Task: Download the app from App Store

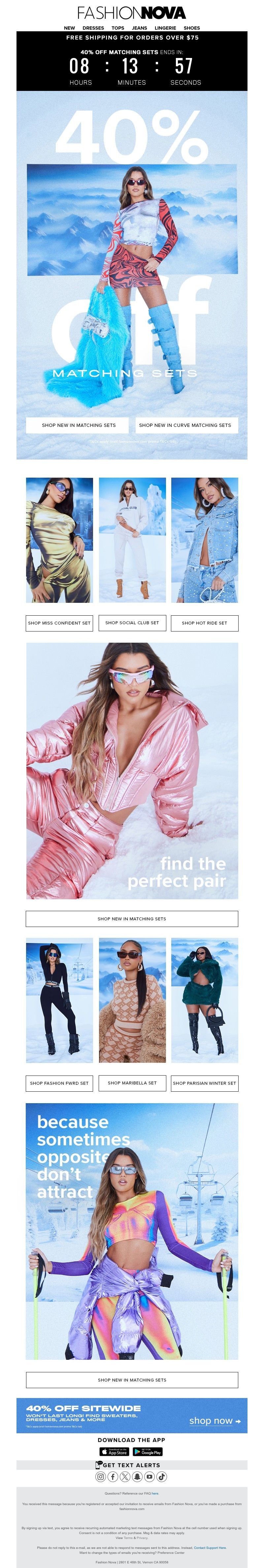Action: tap(115, 1452)
